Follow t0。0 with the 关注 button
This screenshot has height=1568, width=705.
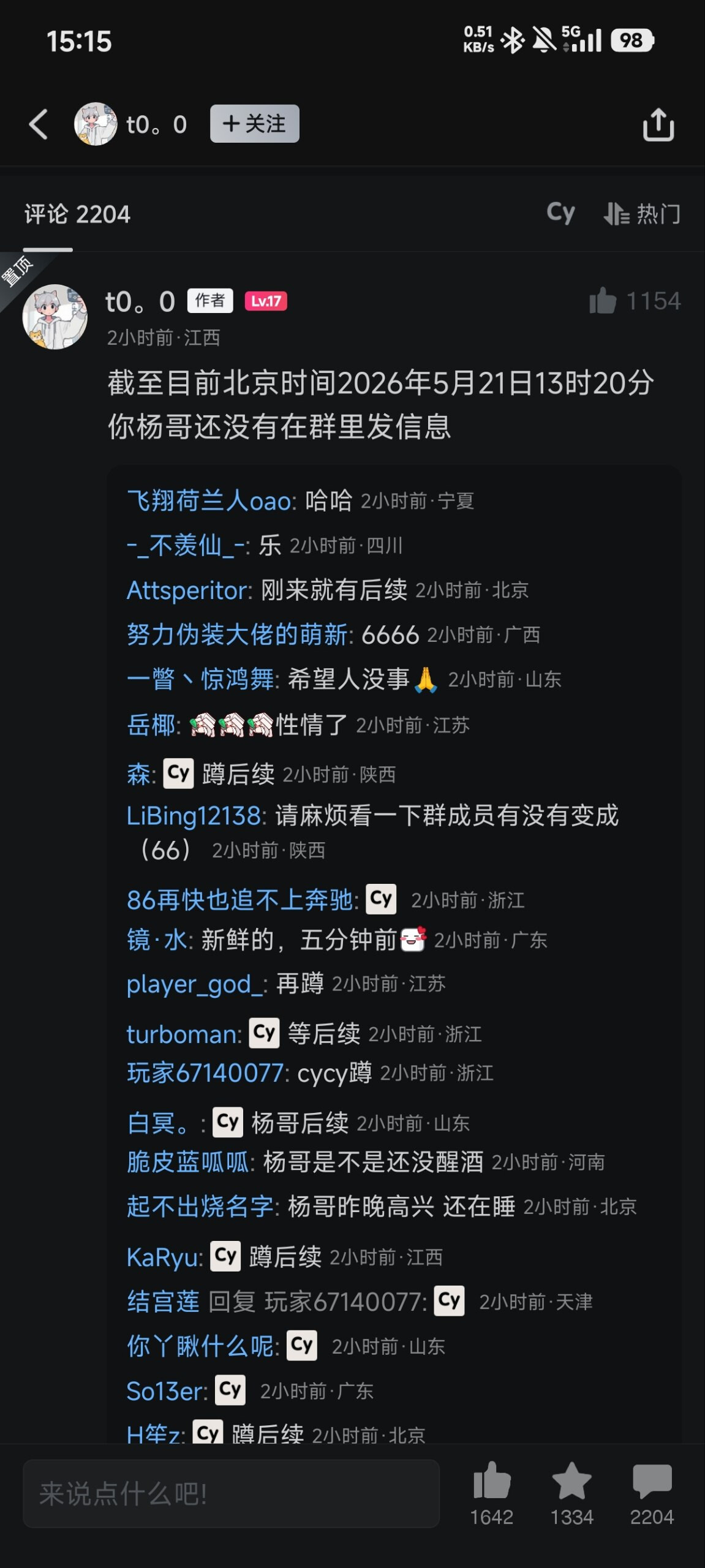[255, 124]
